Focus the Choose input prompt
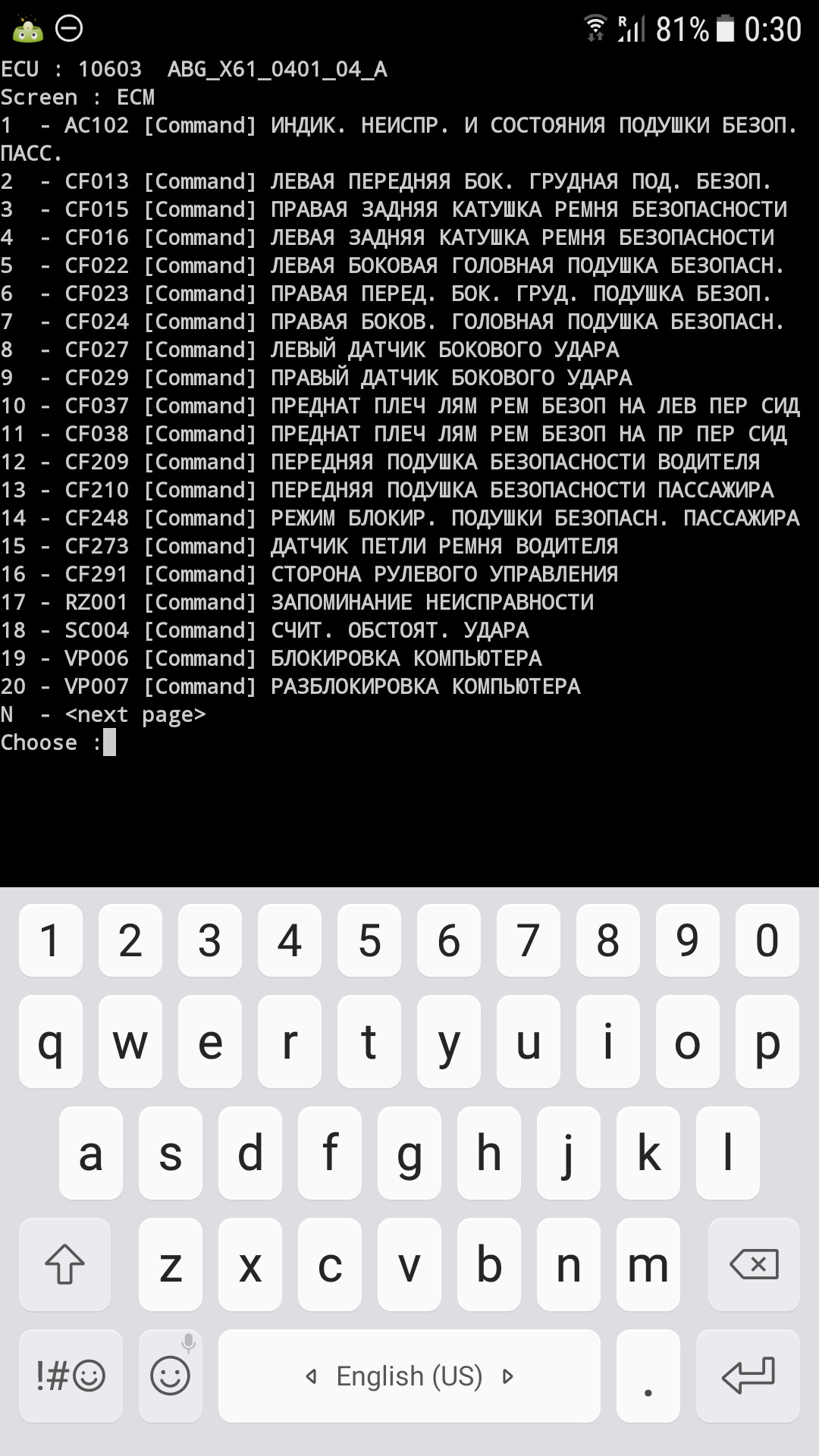Viewport: 819px width, 1456px height. pos(110,742)
